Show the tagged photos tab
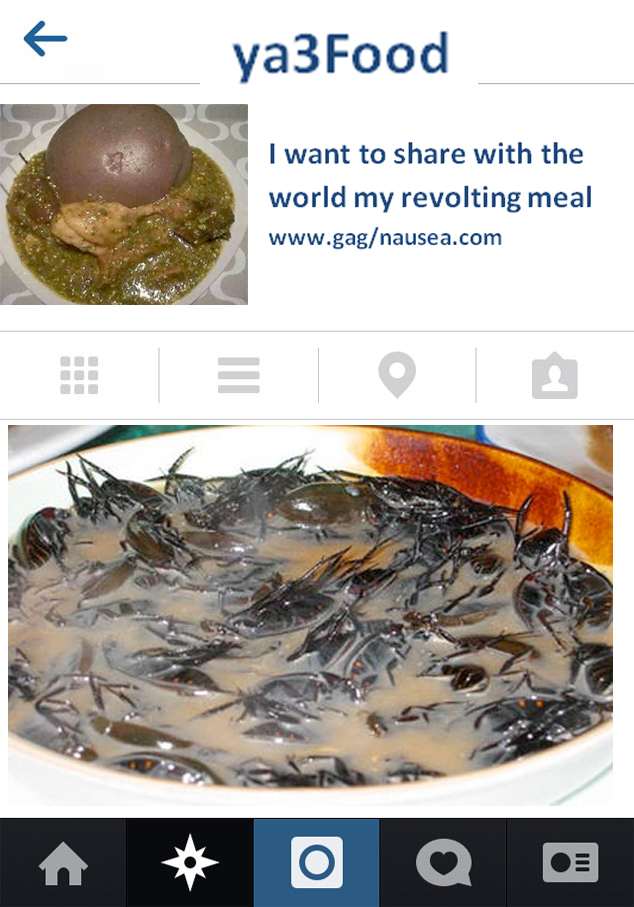Viewport: 634px width, 907px height. [554, 376]
